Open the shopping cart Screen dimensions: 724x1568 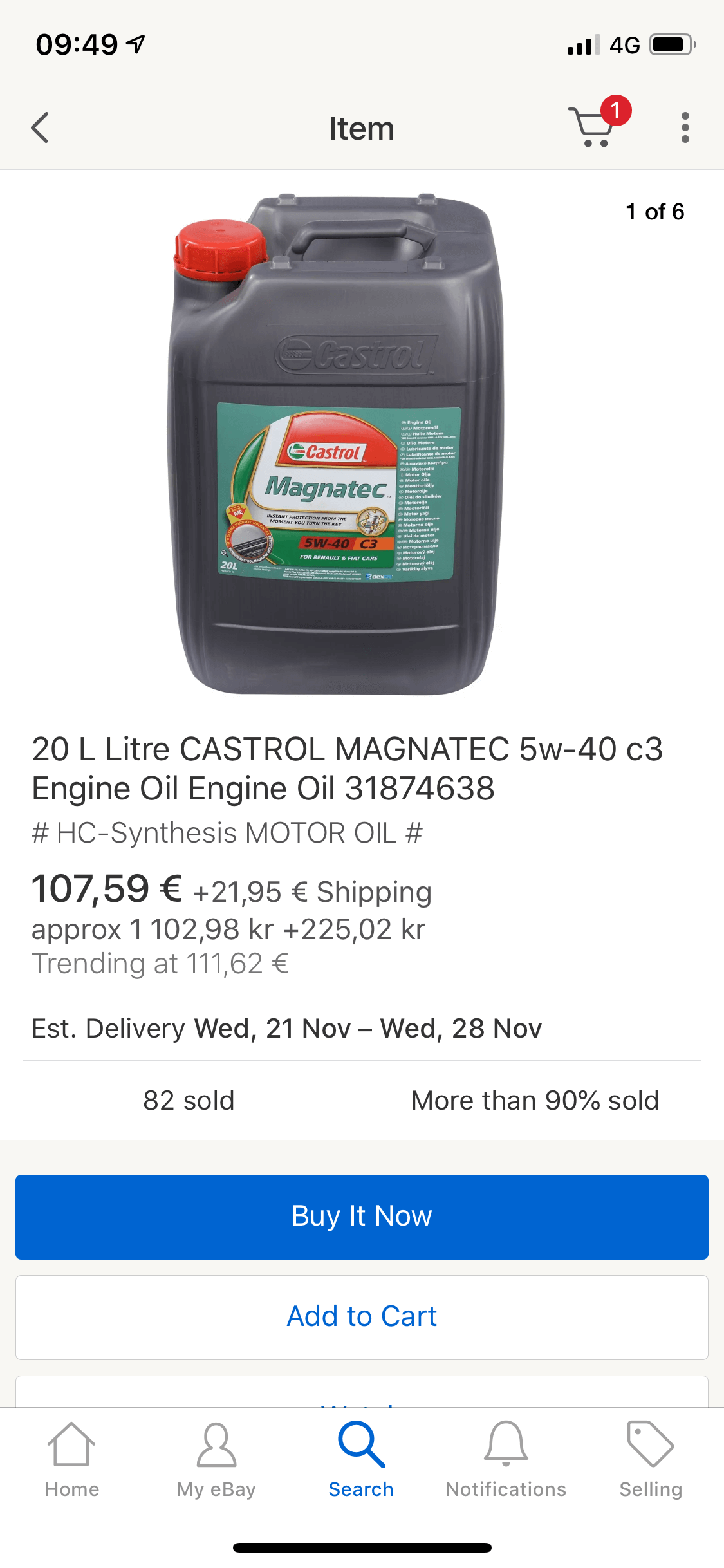[593, 127]
